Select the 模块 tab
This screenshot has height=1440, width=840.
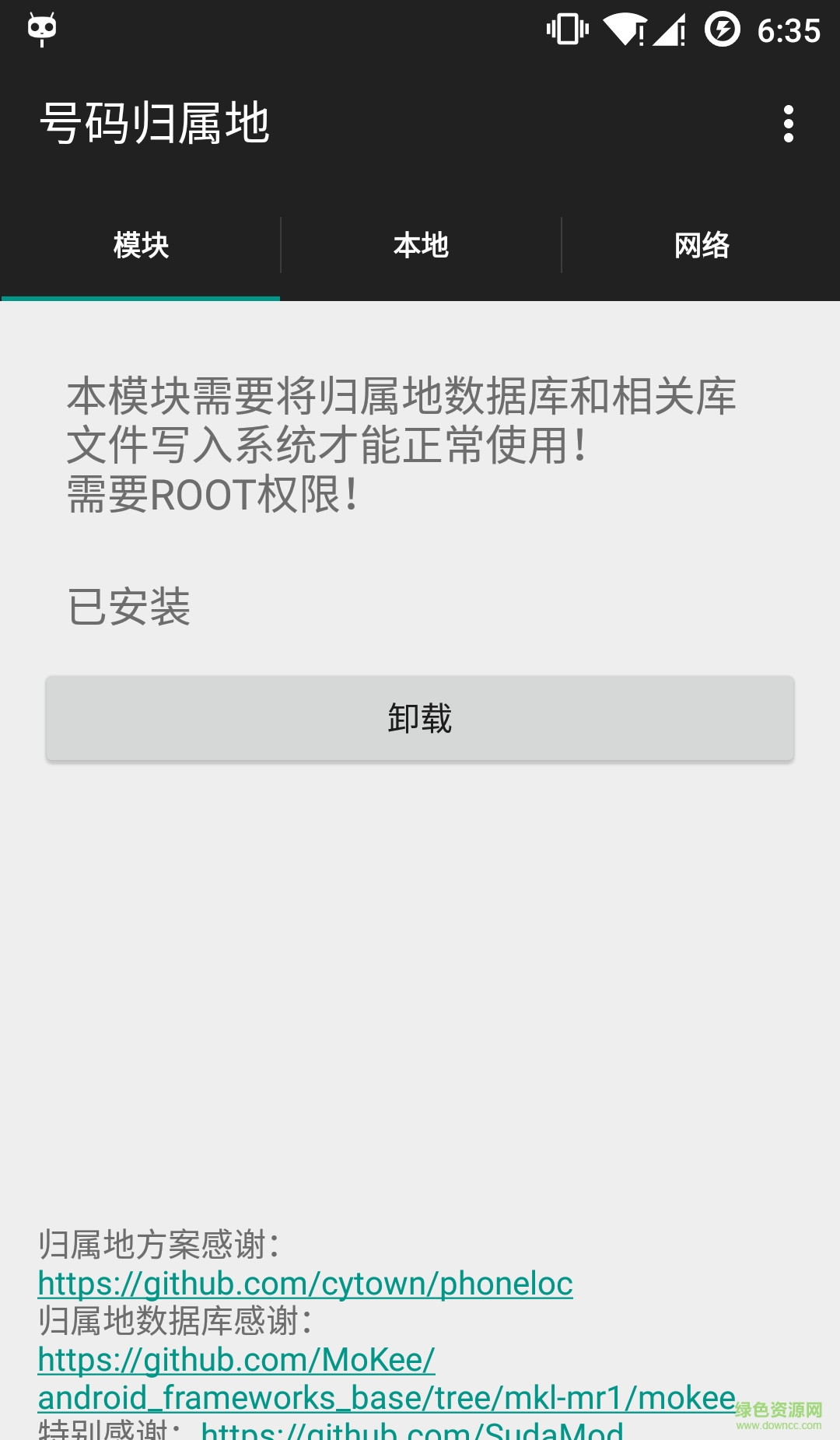141,246
